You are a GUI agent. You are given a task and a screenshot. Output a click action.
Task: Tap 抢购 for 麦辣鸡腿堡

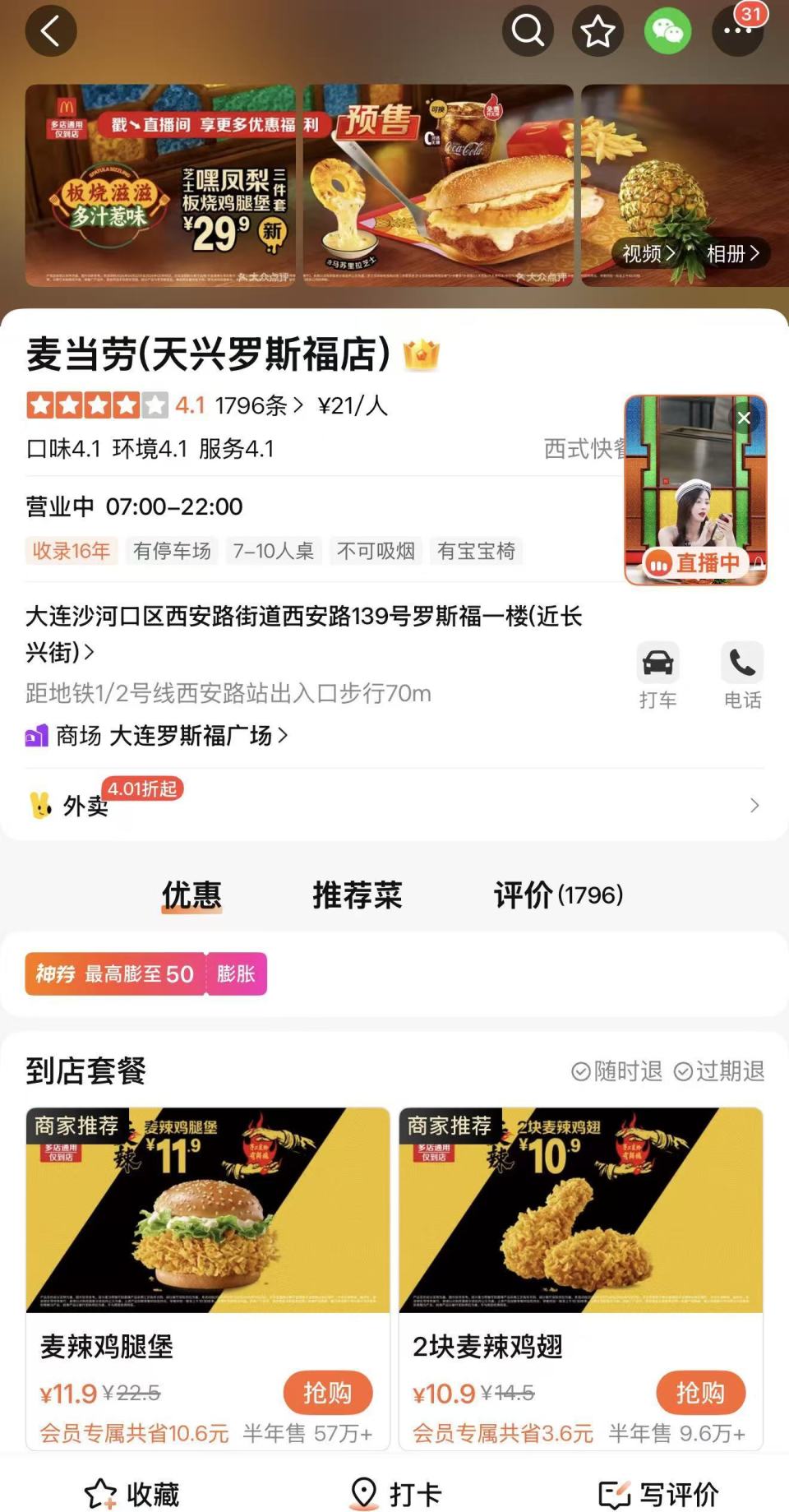pos(328,1392)
